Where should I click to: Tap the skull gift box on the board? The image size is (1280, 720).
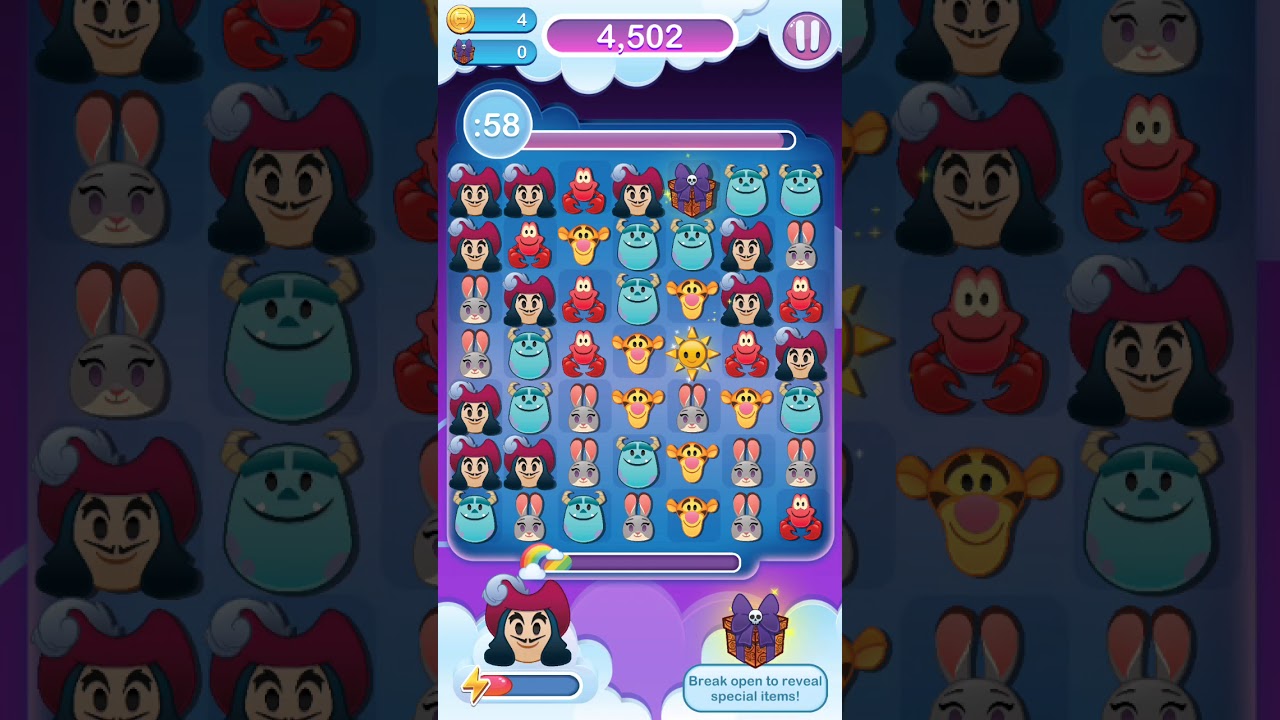[692, 191]
